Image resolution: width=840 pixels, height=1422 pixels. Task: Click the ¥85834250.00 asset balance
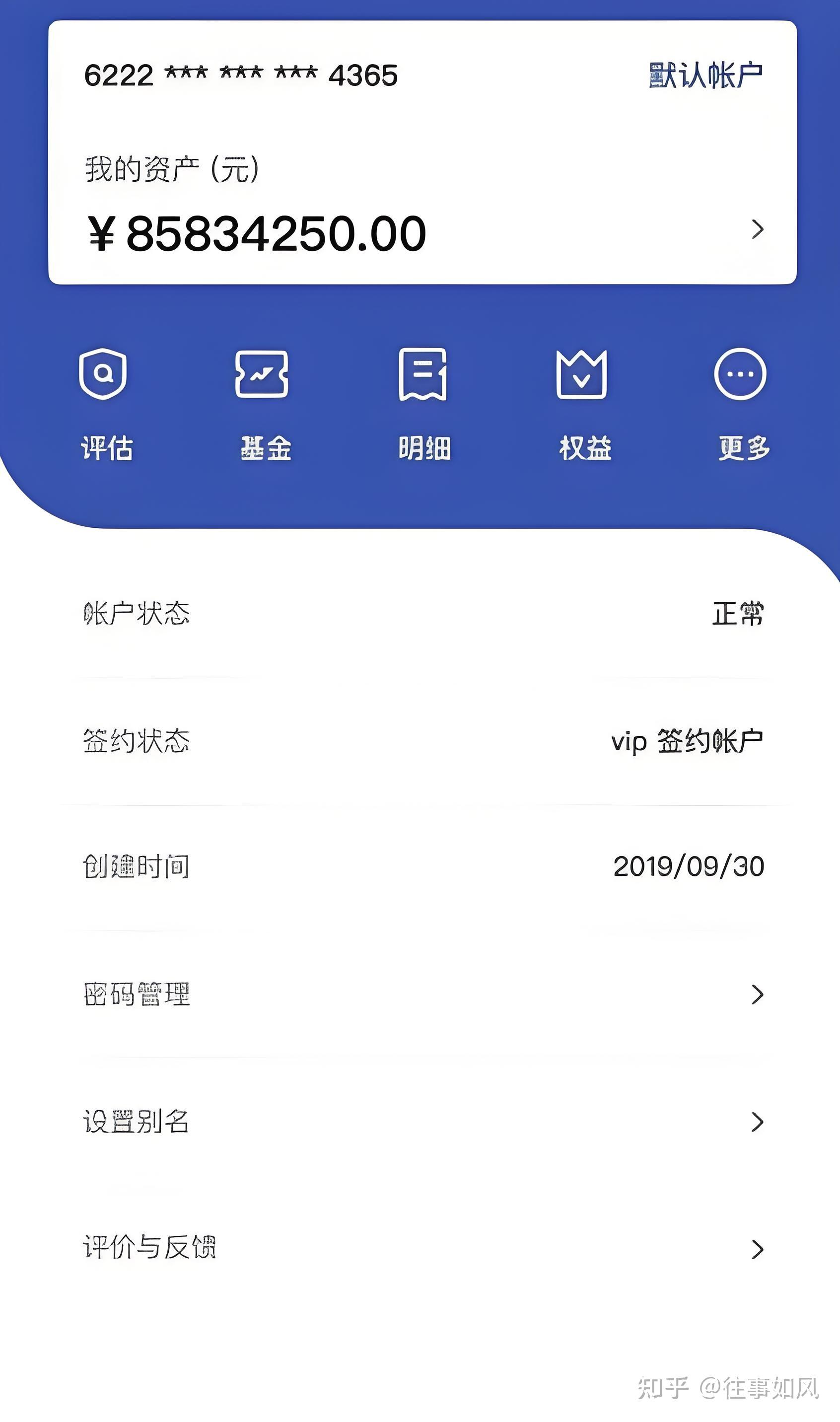(255, 232)
